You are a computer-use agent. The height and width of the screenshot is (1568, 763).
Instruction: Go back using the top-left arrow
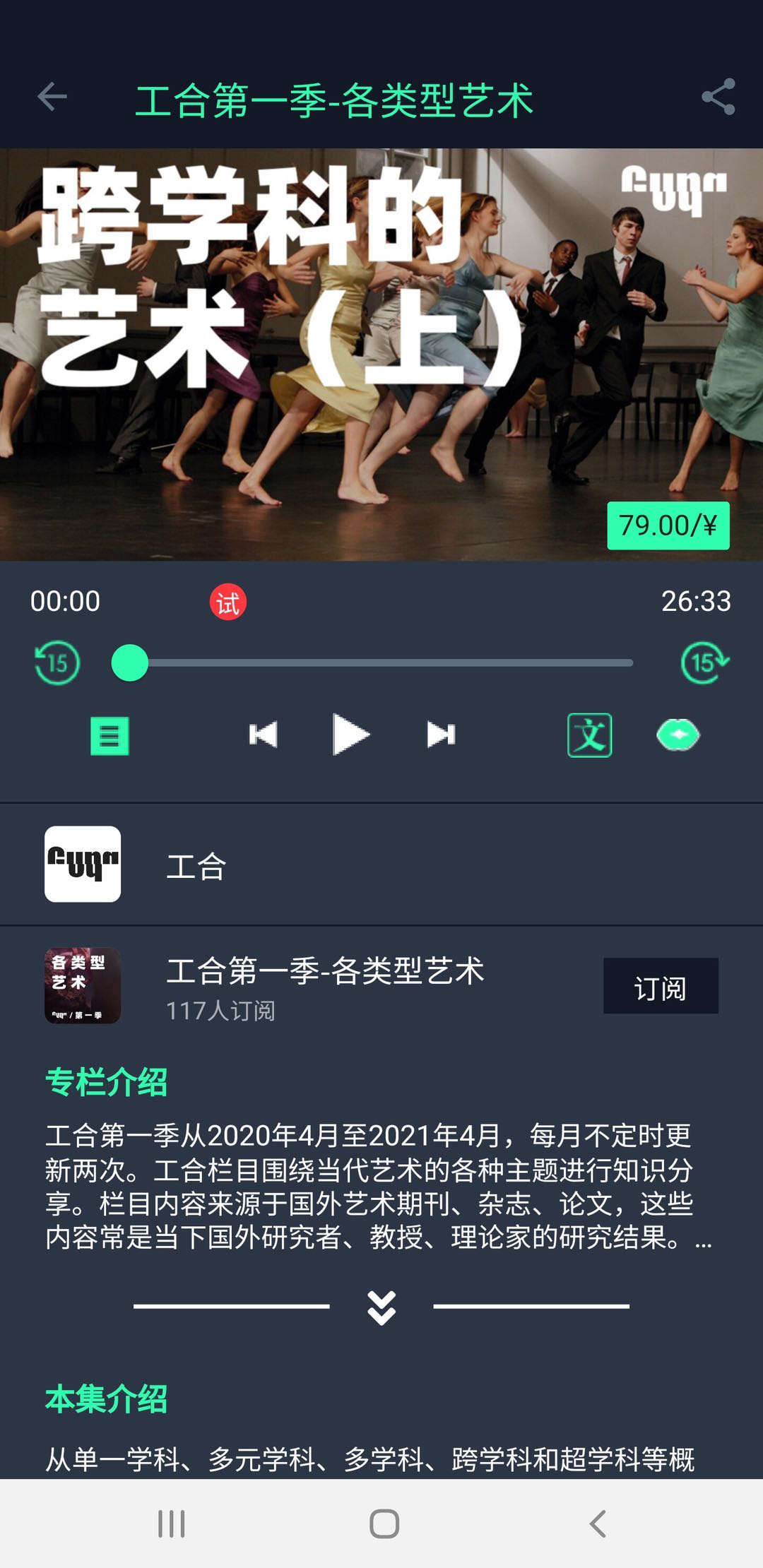click(52, 97)
